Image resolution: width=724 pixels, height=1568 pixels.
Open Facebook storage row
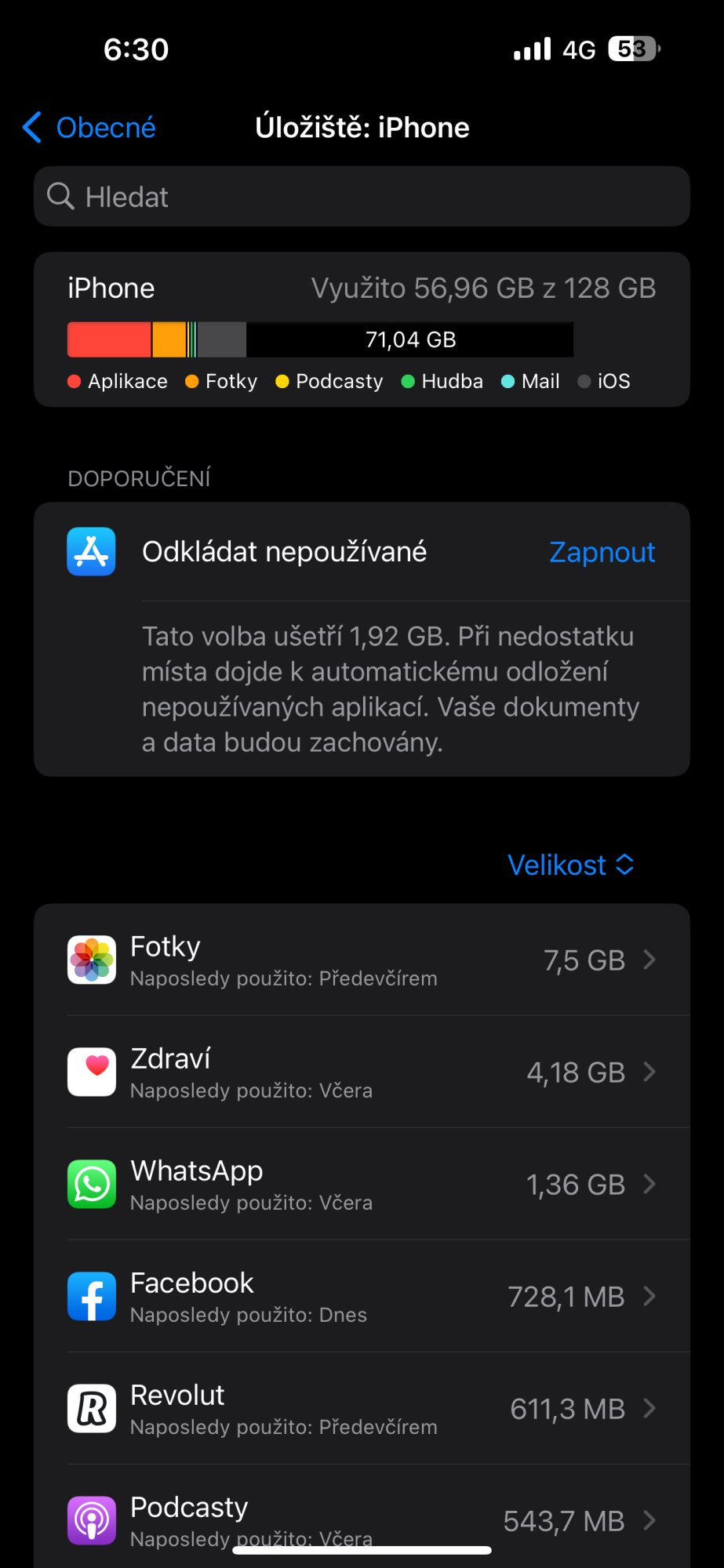point(361,1296)
